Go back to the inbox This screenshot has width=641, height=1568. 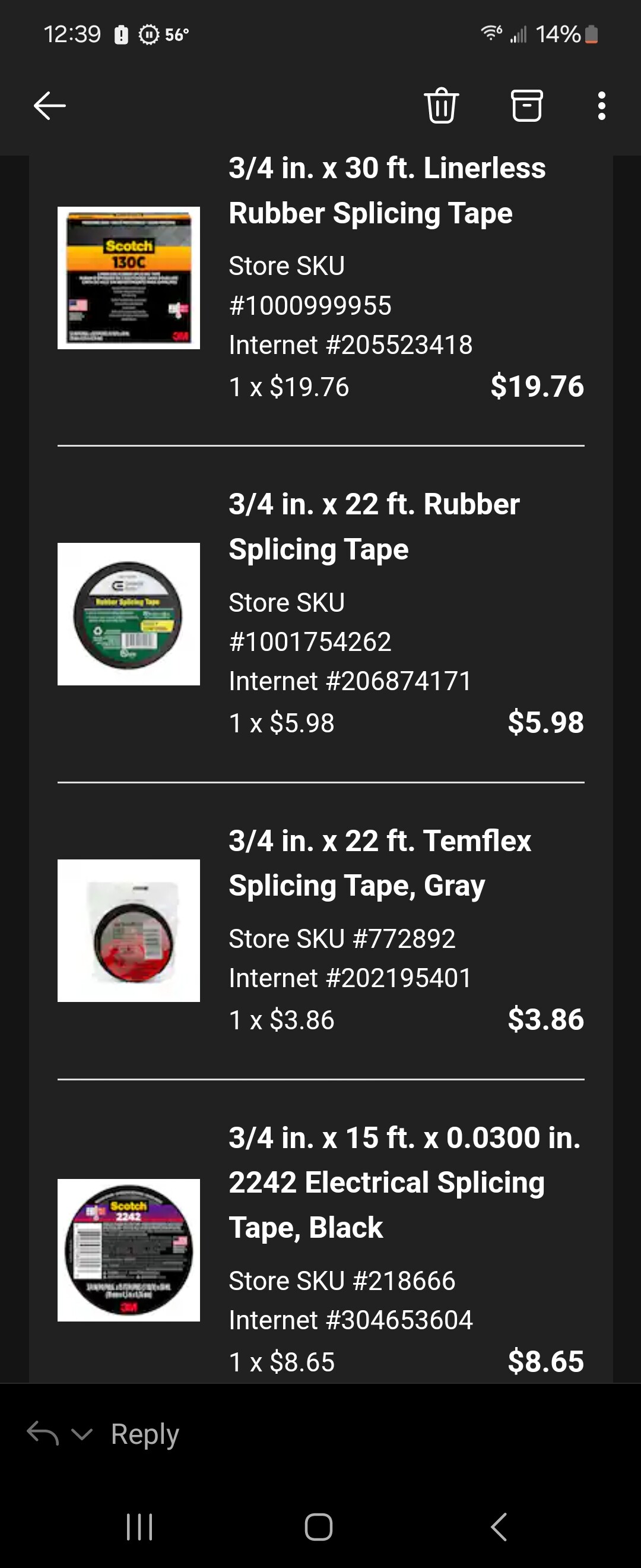(x=50, y=106)
